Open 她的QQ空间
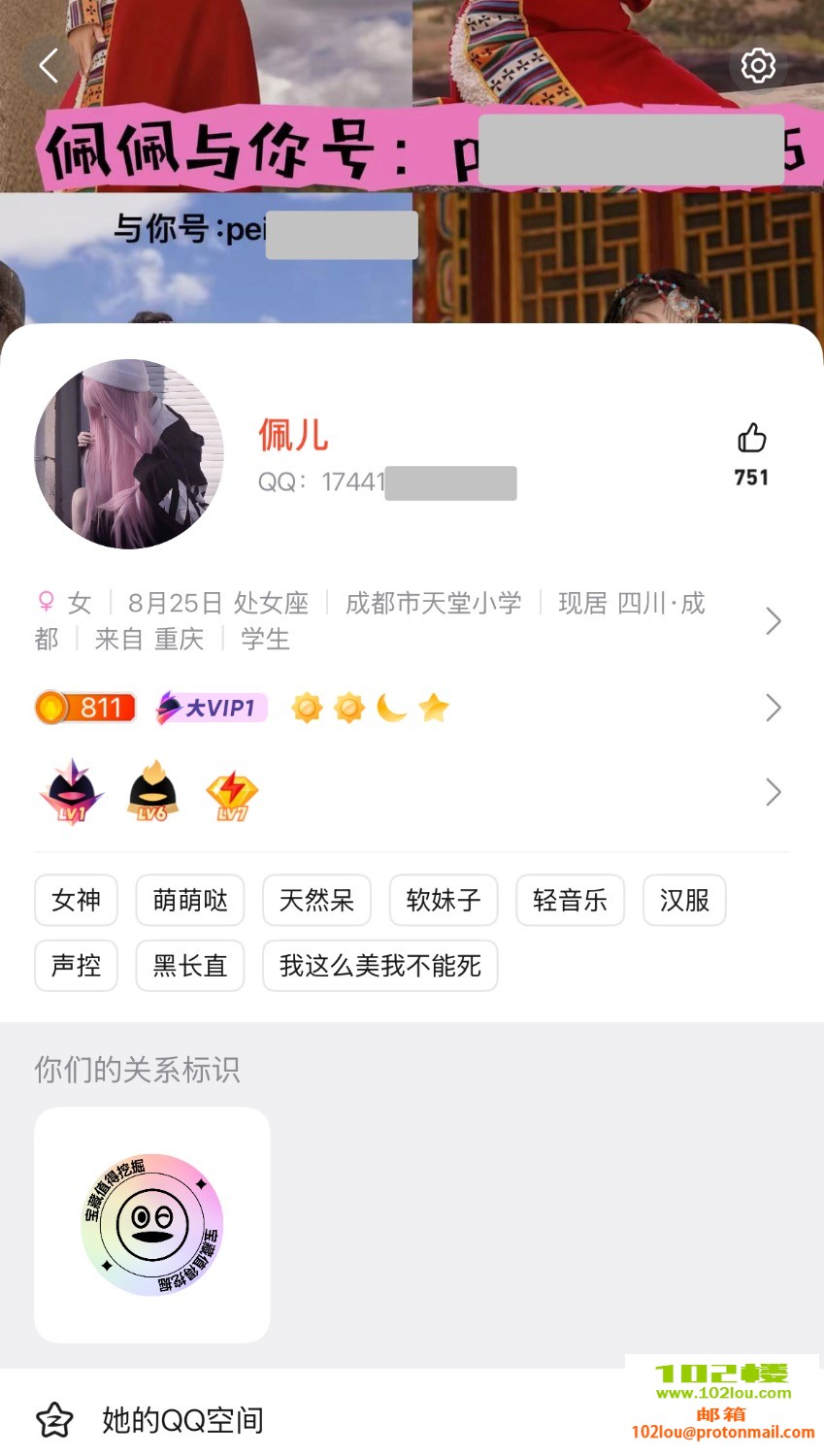The height and width of the screenshot is (1456, 824). click(182, 1420)
